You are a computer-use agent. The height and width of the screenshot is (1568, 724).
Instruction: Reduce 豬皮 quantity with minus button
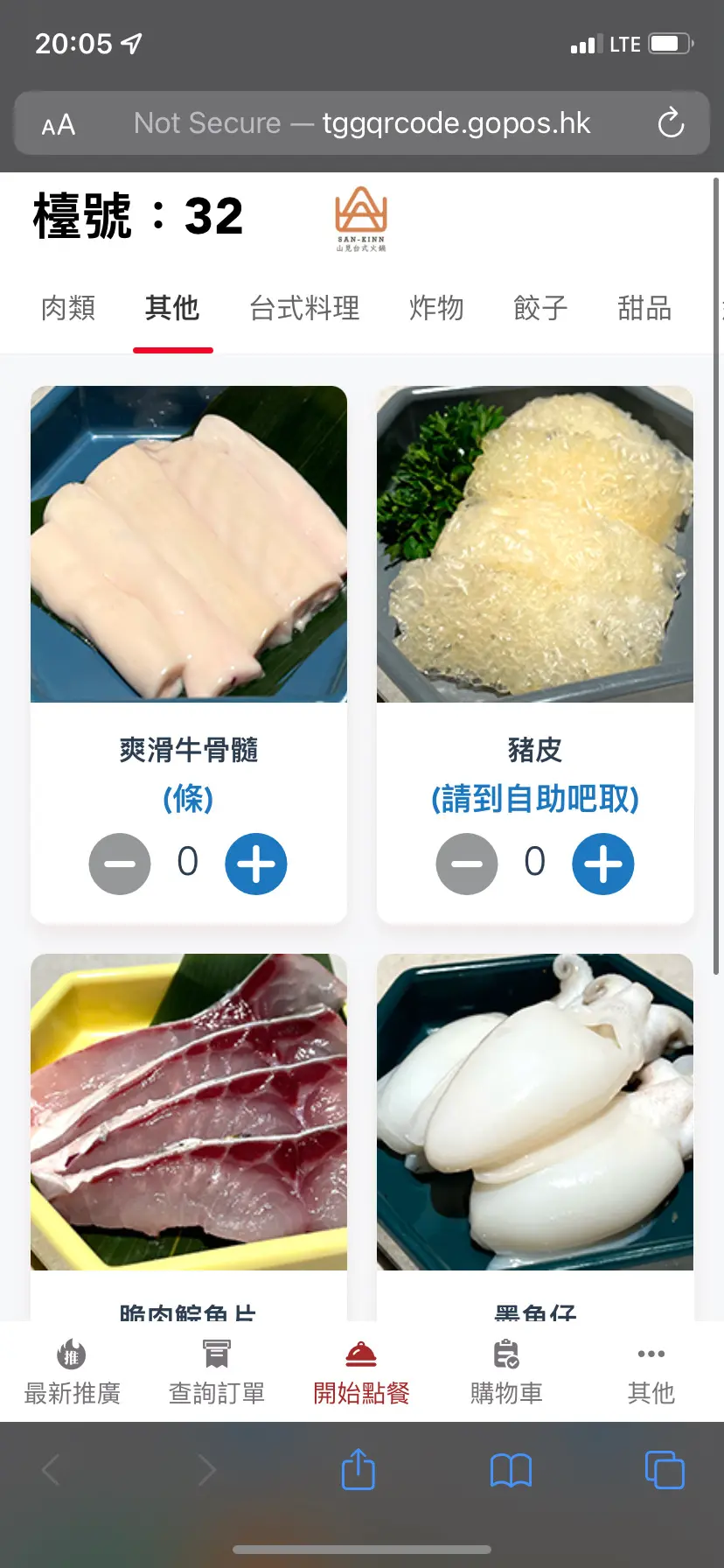coord(467,864)
